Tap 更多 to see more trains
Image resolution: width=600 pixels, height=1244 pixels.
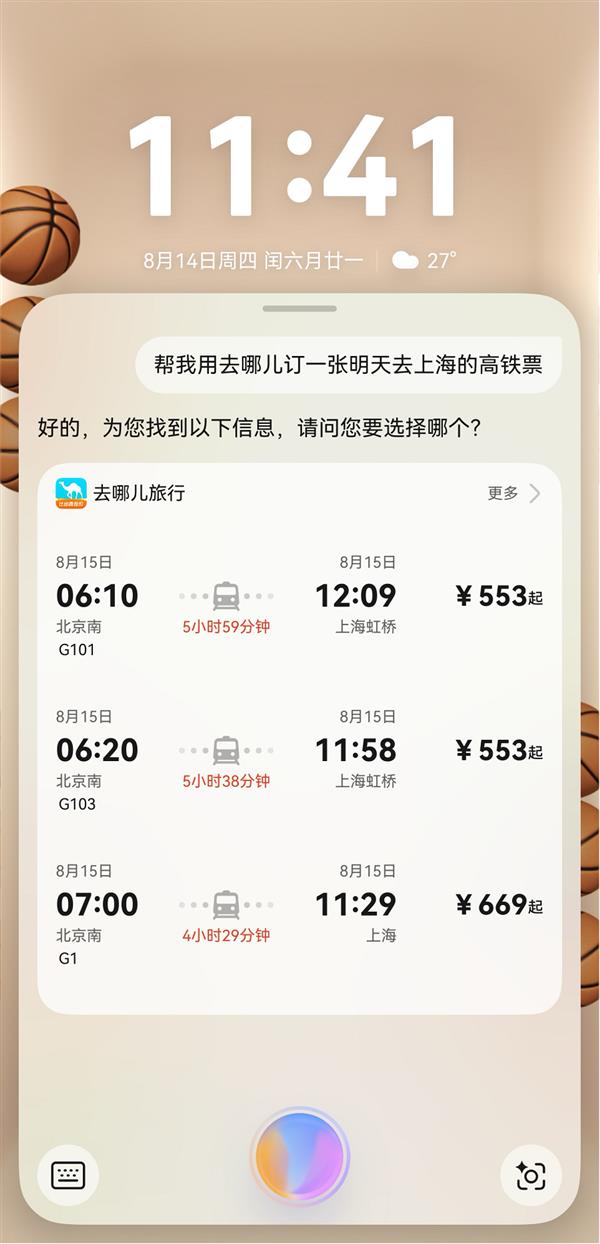tap(514, 493)
